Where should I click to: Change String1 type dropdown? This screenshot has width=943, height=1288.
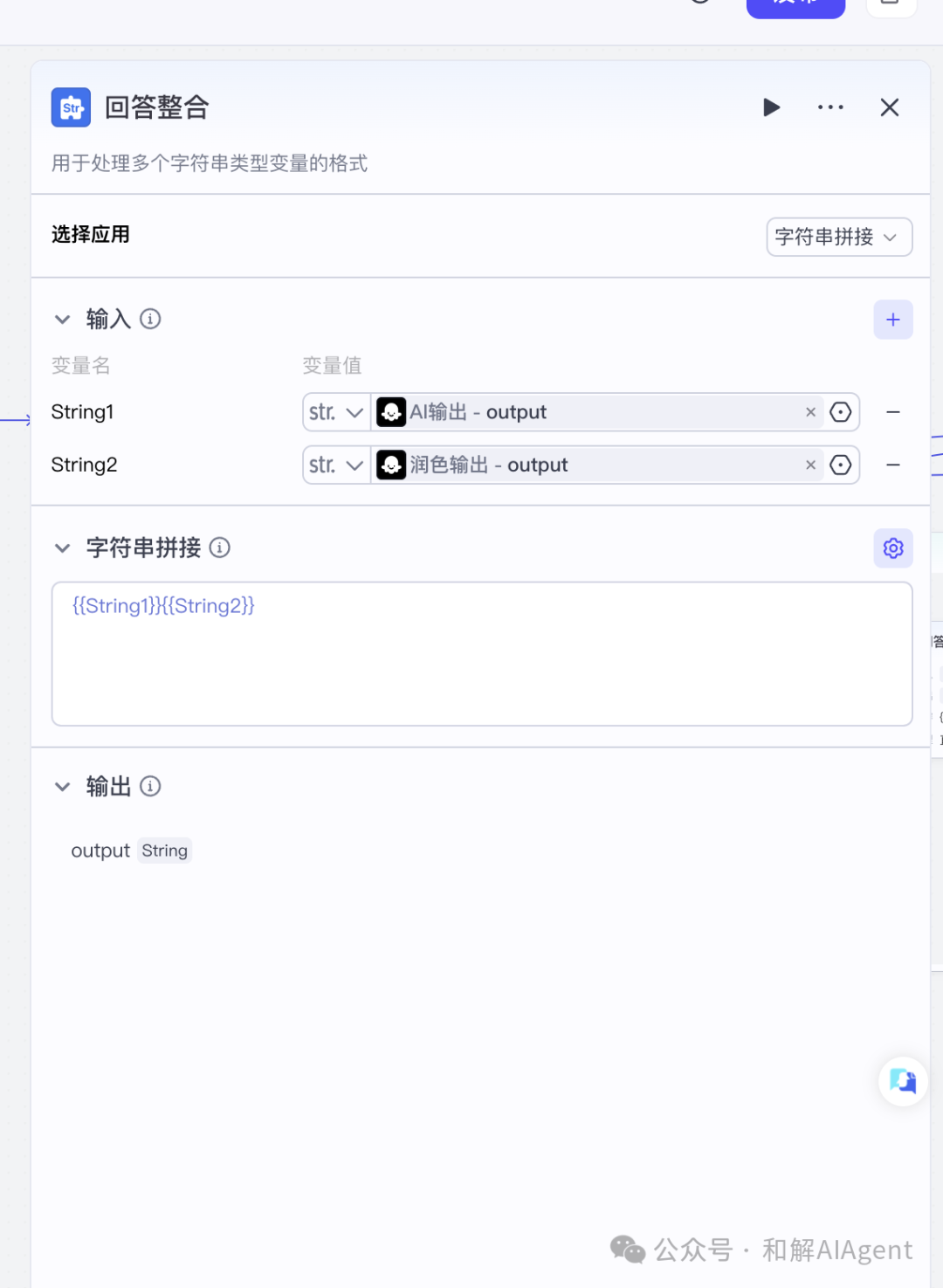coord(337,412)
